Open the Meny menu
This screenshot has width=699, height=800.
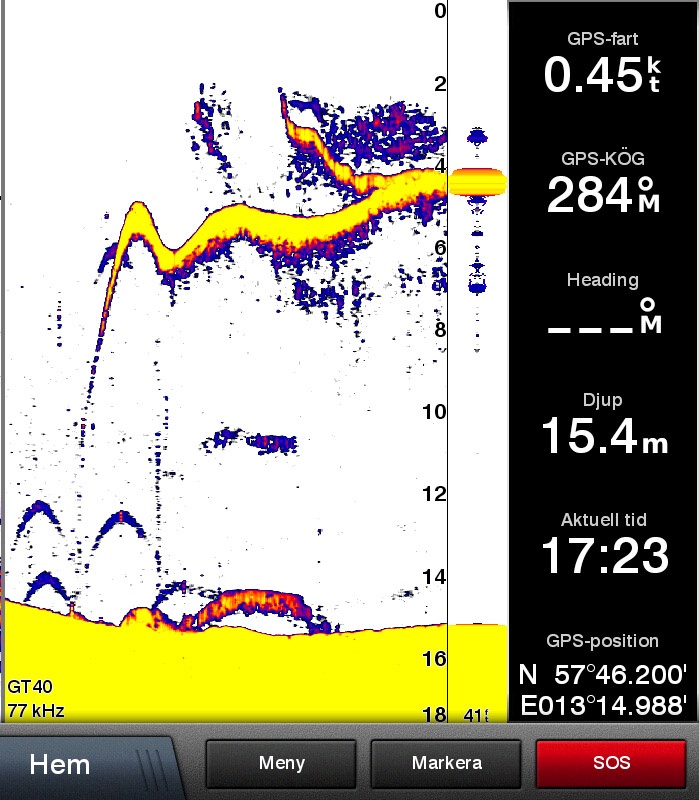(281, 764)
